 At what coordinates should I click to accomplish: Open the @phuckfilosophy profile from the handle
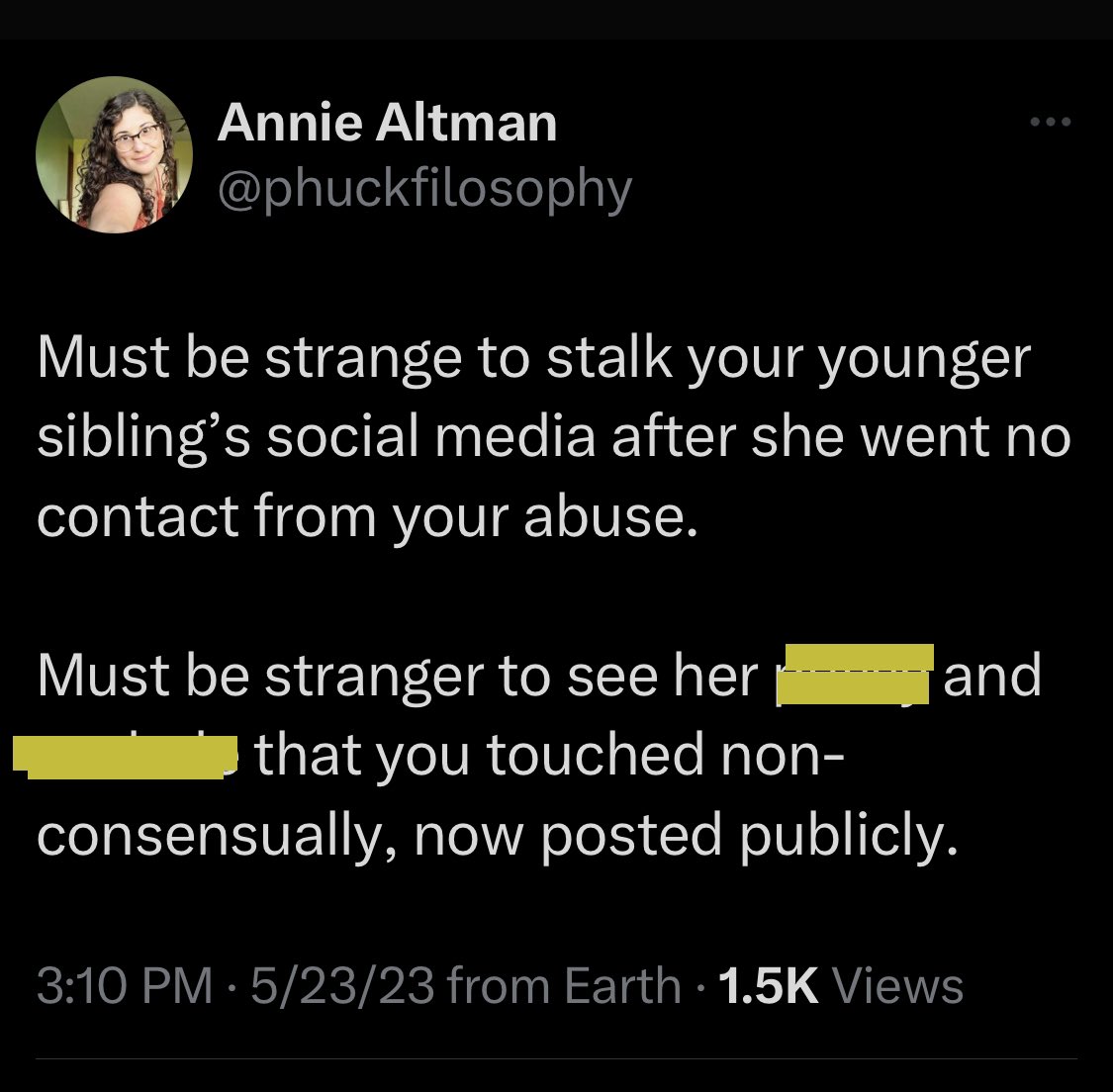[x=423, y=187]
